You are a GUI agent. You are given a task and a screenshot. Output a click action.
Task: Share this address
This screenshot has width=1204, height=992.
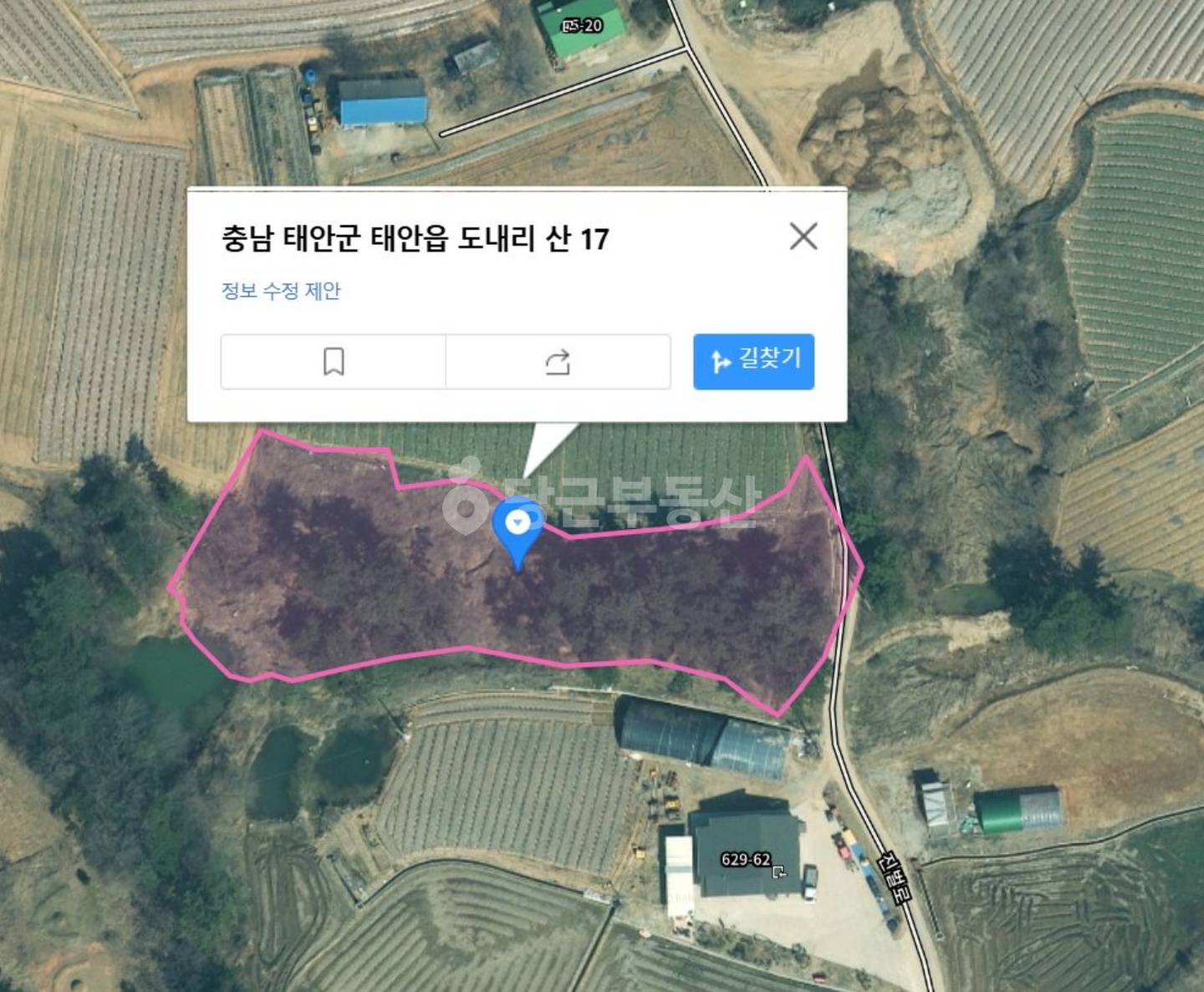coord(558,362)
